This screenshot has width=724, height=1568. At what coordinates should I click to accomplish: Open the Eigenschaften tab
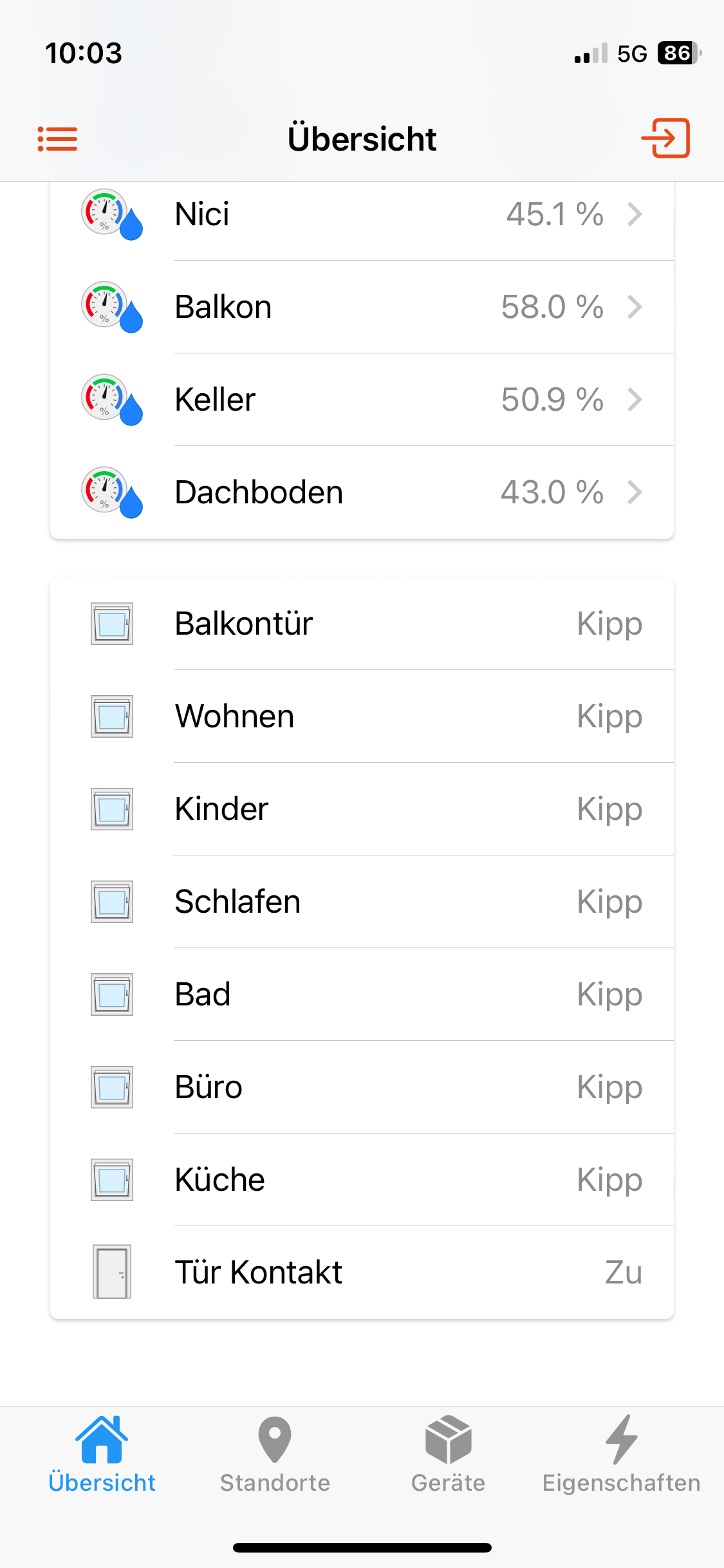coord(621,1455)
